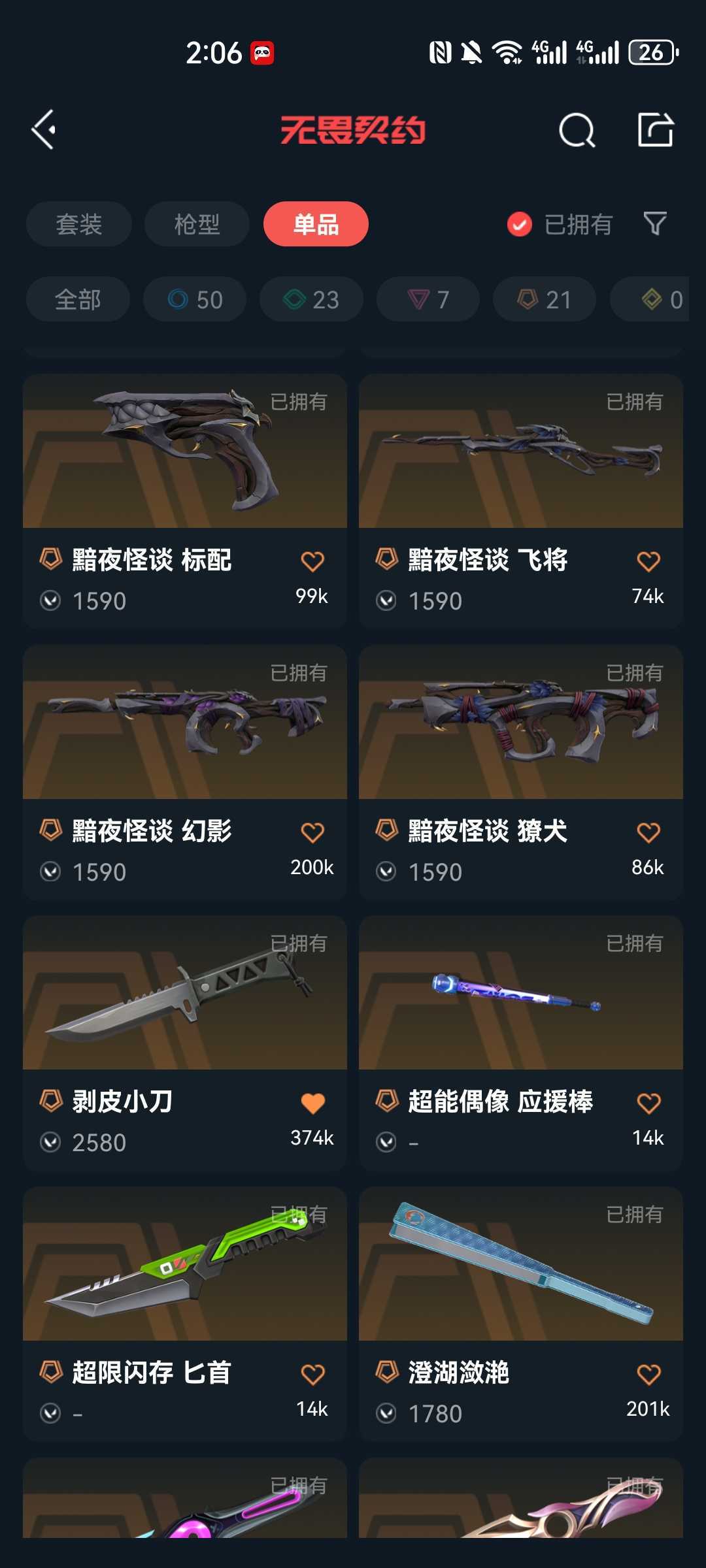Open the funnel filter options
Viewport: 706px width, 1568px height.
click(655, 224)
